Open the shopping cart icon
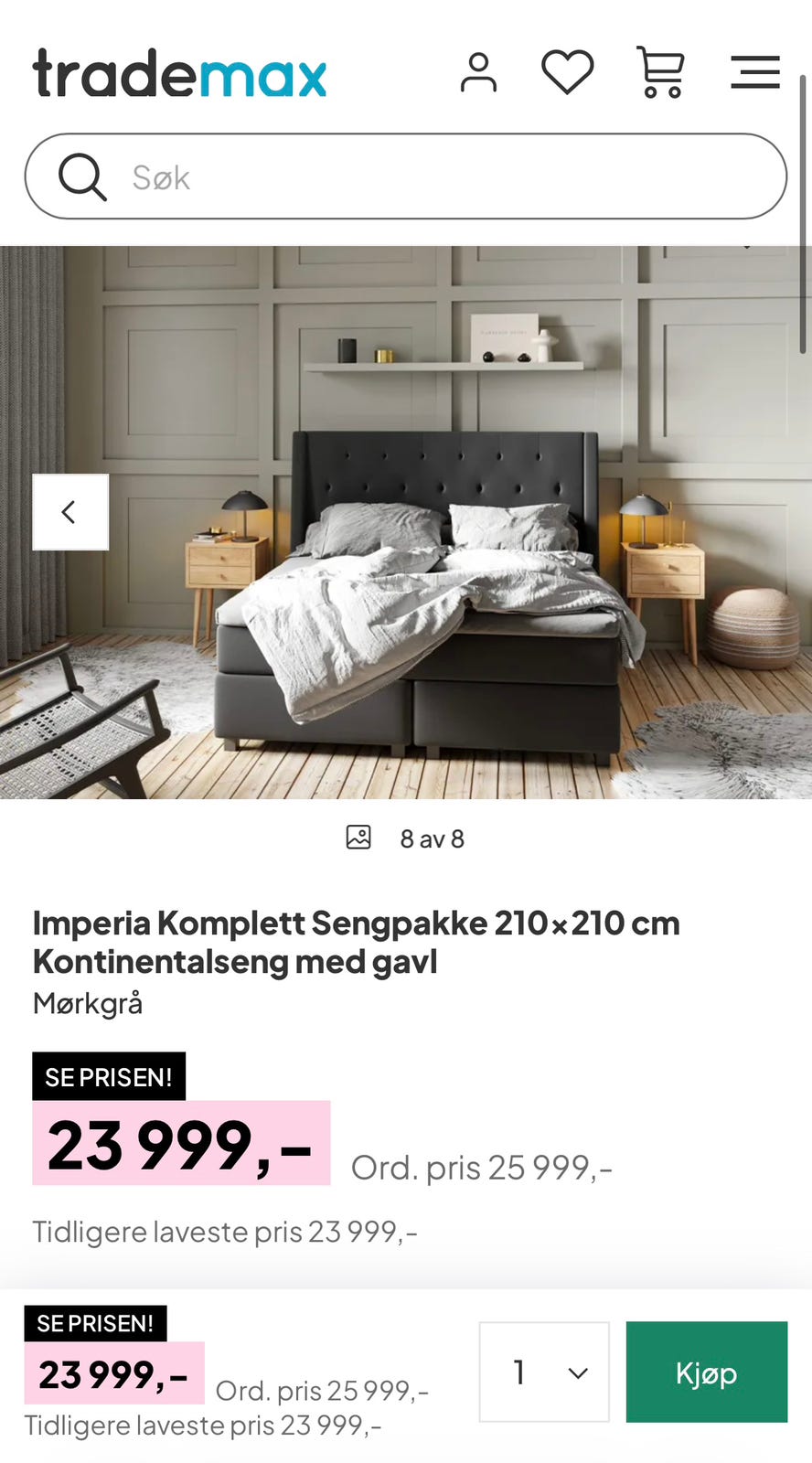This screenshot has height=1463, width=812. tap(660, 72)
